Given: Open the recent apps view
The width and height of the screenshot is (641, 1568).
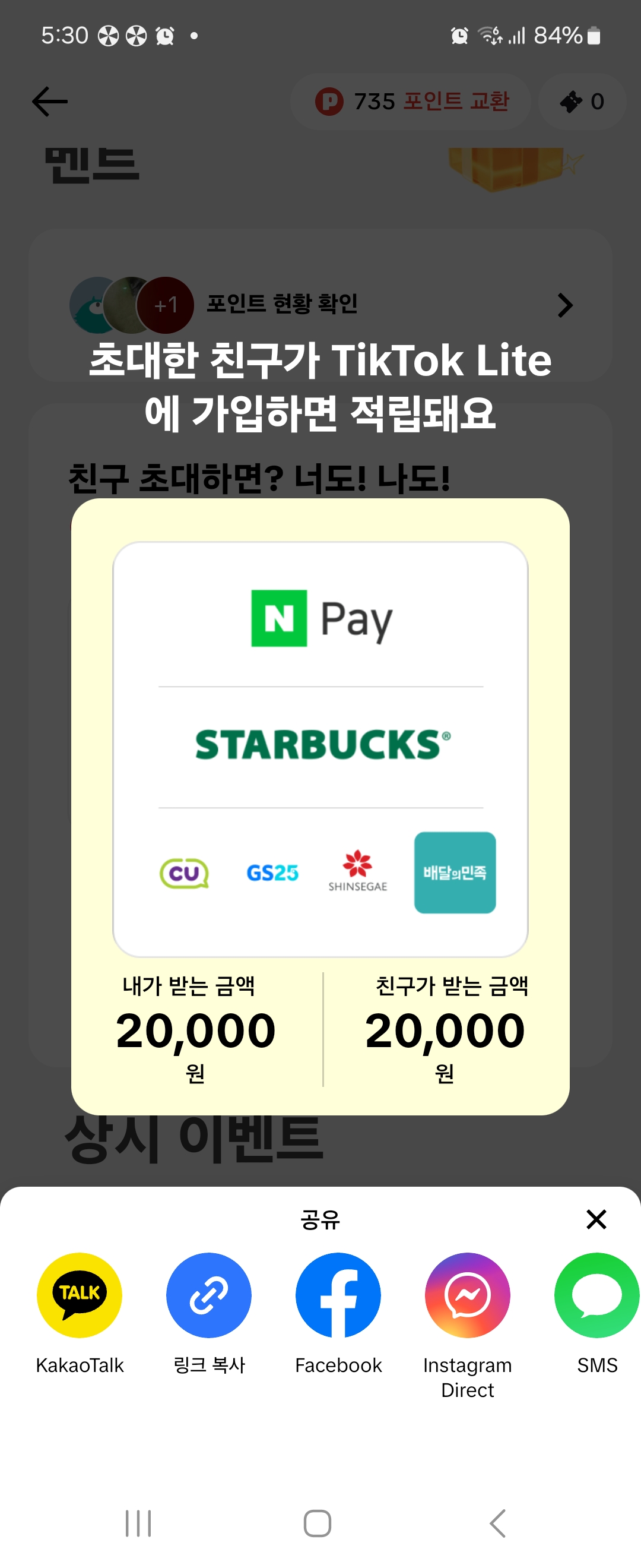Looking at the screenshot, I should pos(138,1523).
